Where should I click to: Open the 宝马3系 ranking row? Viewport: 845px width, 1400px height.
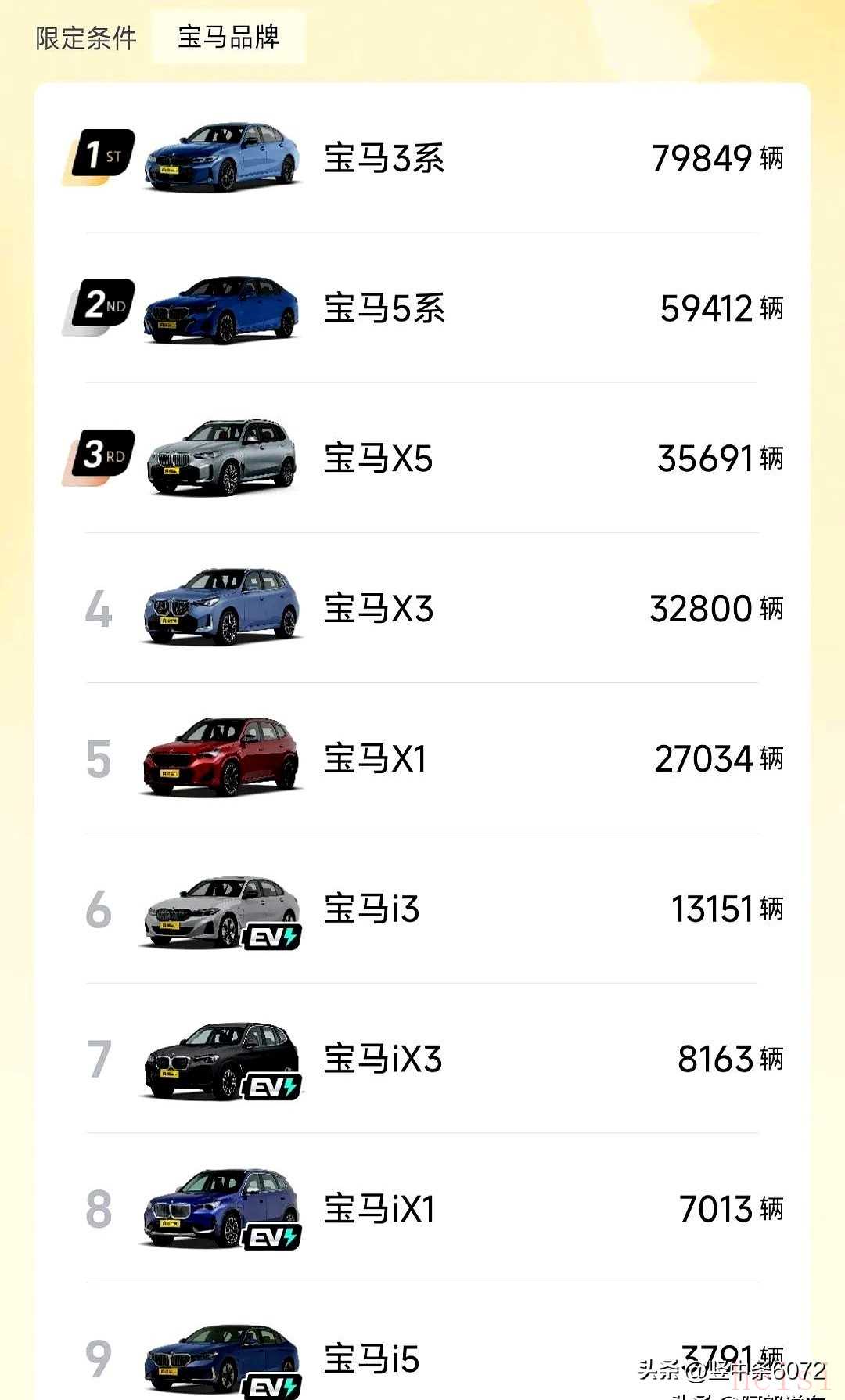coord(422,157)
